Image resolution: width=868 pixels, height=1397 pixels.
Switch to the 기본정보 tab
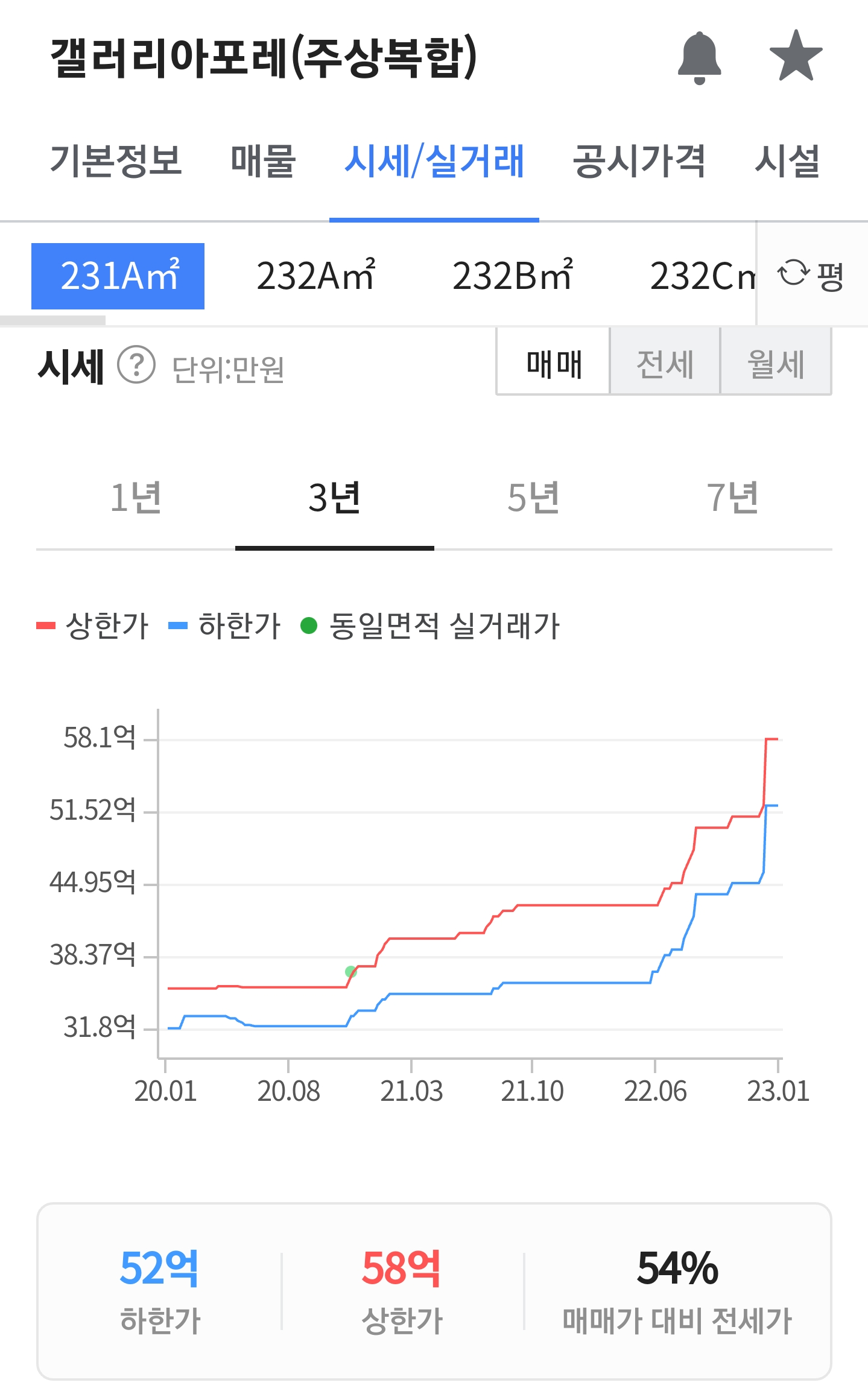pyautogui.click(x=116, y=161)
